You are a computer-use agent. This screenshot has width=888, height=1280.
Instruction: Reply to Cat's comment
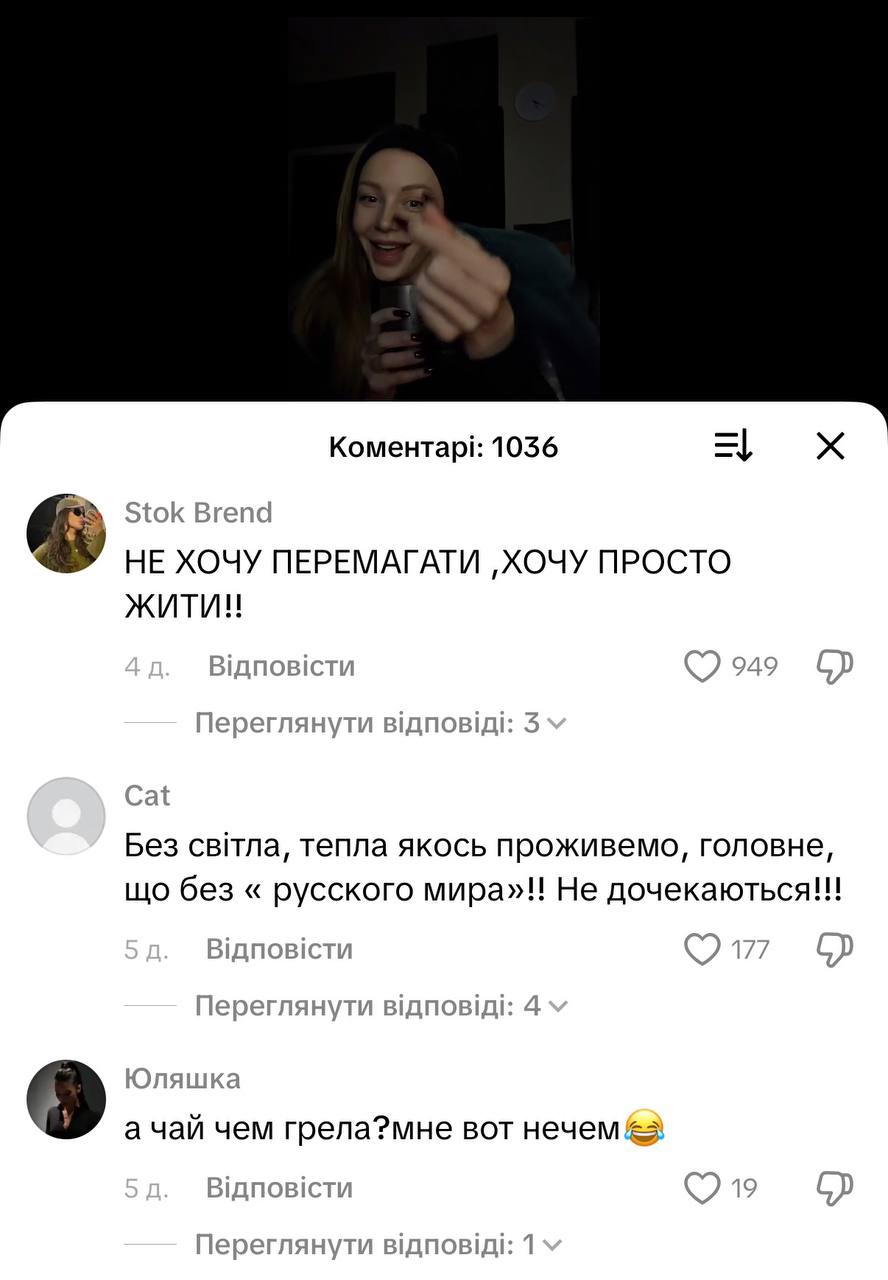pyautogui.click(x=279, y=948)
